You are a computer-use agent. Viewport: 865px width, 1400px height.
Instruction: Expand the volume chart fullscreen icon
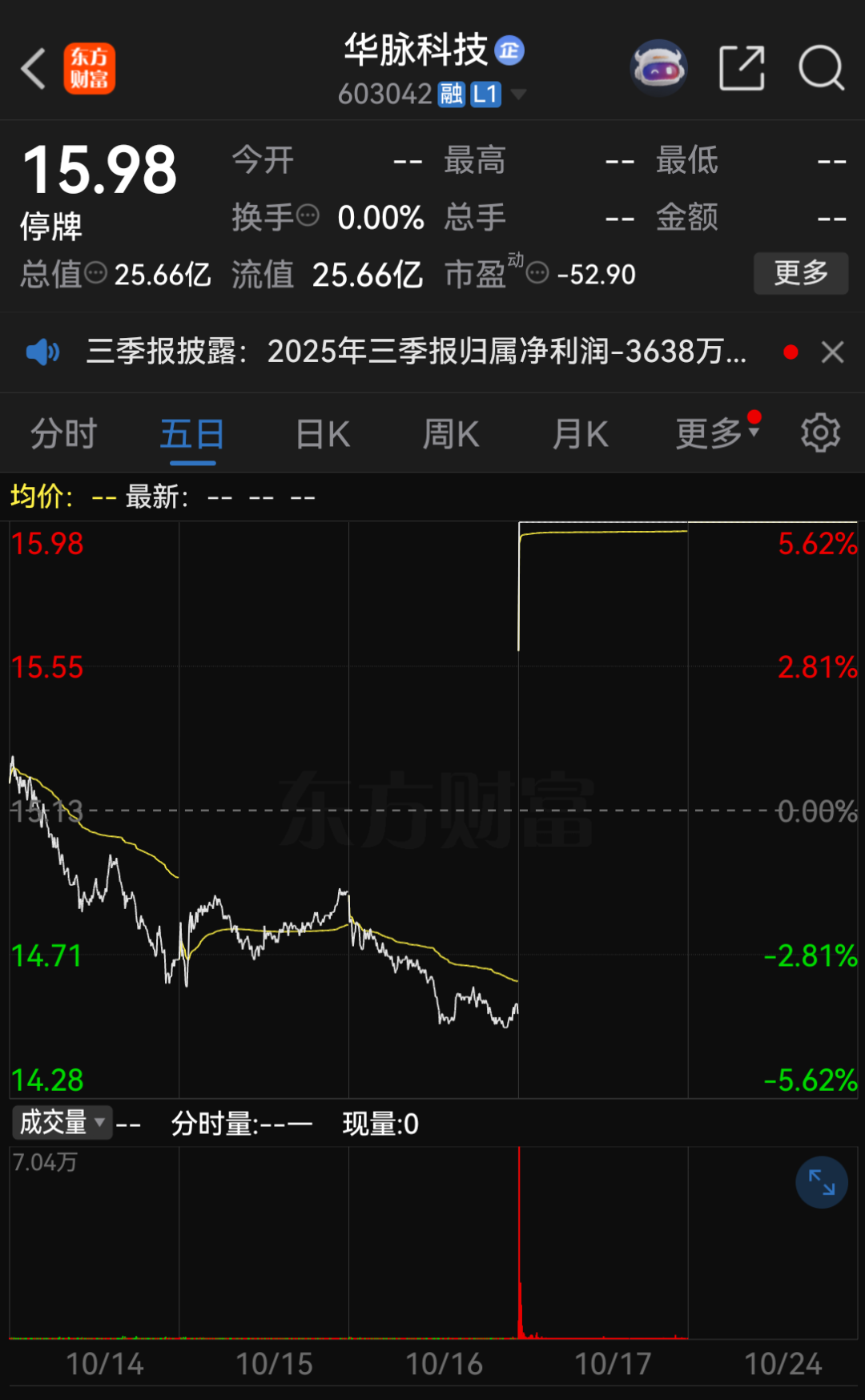click(821, 1181)
